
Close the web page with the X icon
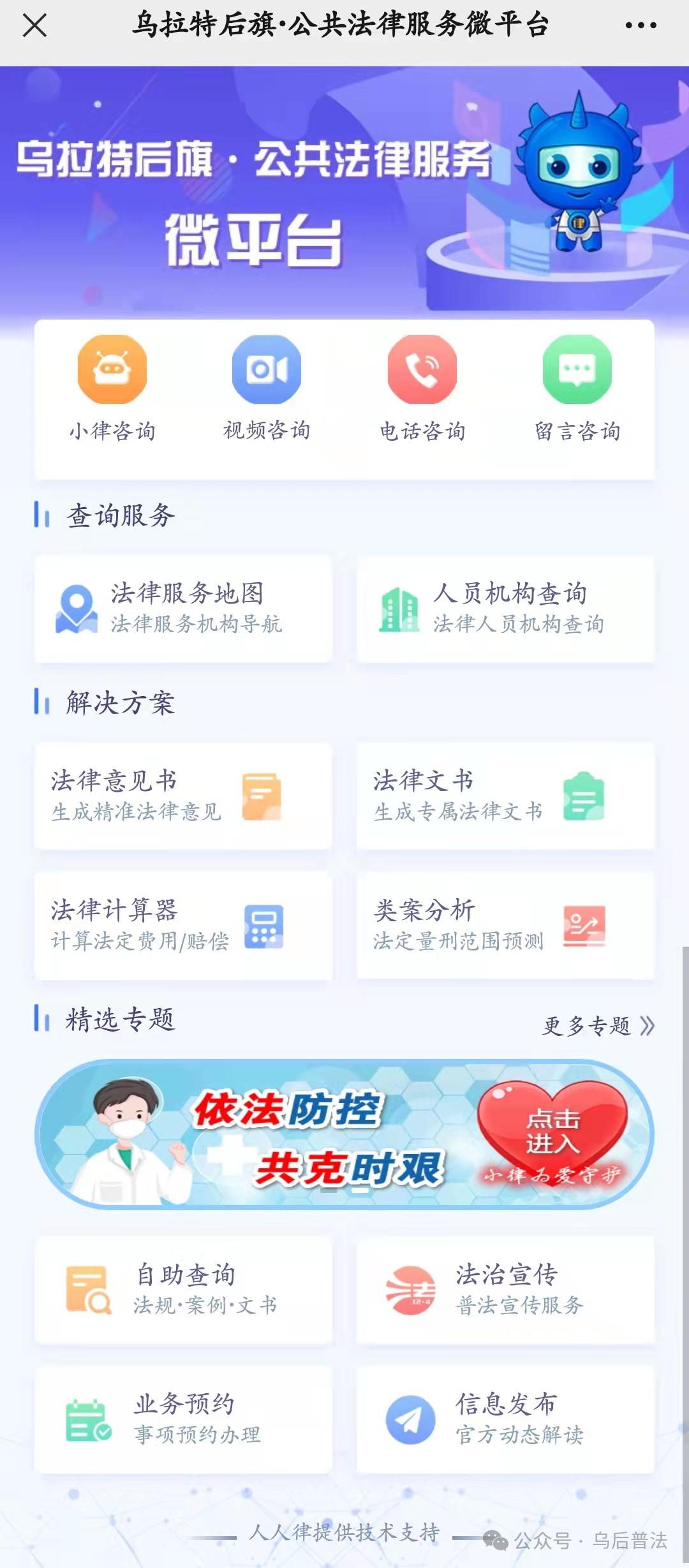[34, 26]
